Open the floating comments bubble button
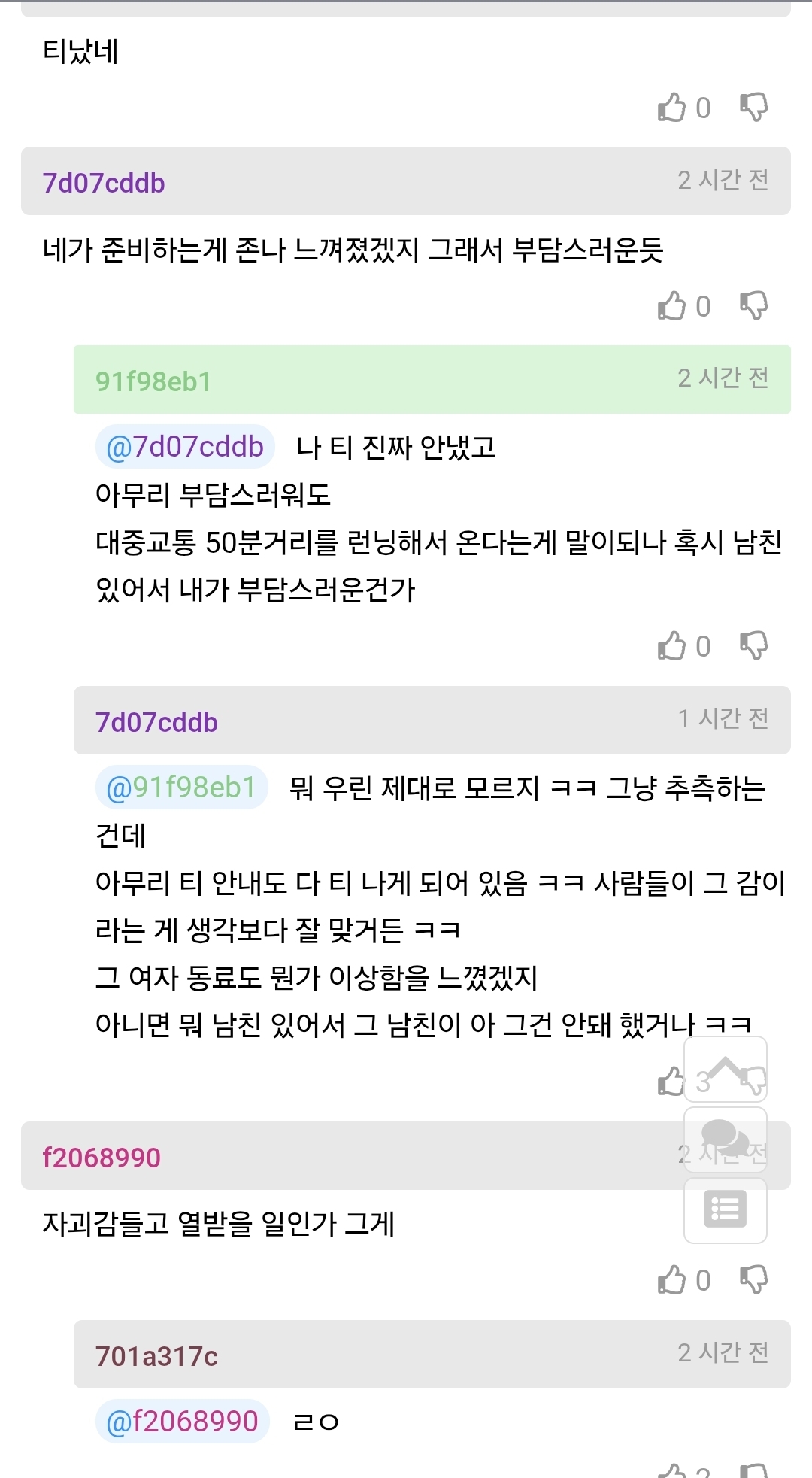 click(x=726, y=1139)
